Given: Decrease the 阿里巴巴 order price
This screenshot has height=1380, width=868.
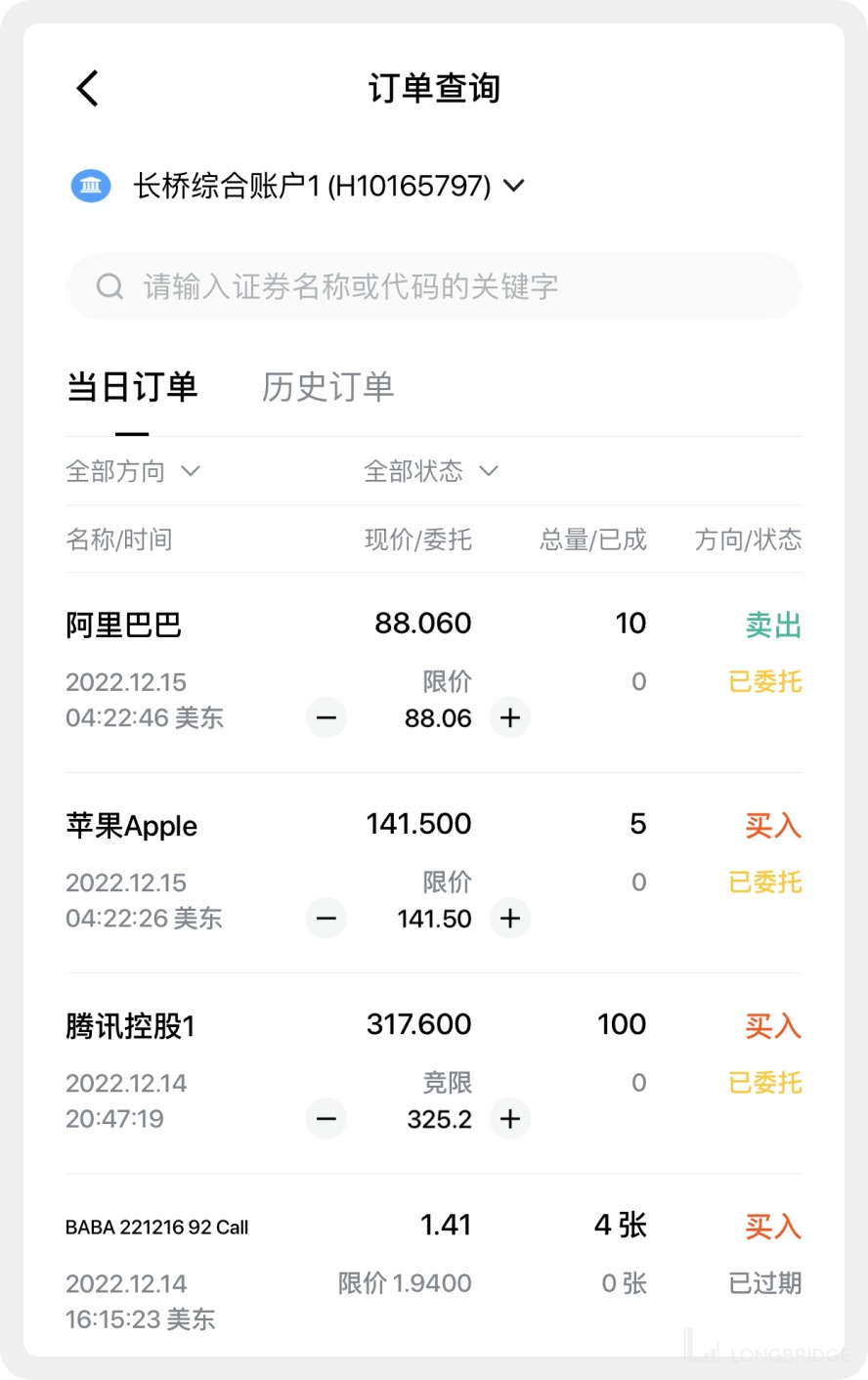Looking at the screenshot, I should click(x=326, y=718).
